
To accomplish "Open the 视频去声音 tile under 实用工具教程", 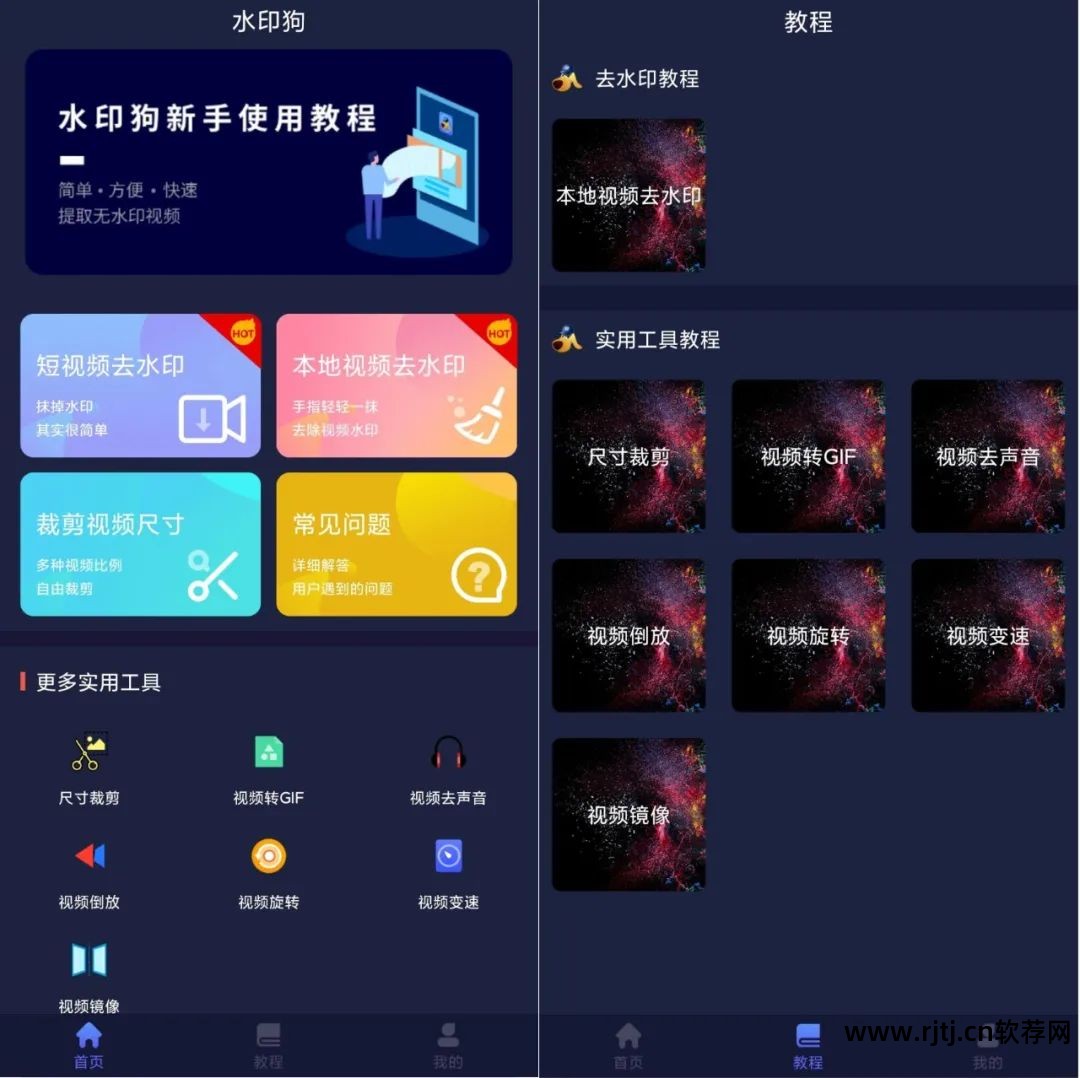I will (988, 456).
